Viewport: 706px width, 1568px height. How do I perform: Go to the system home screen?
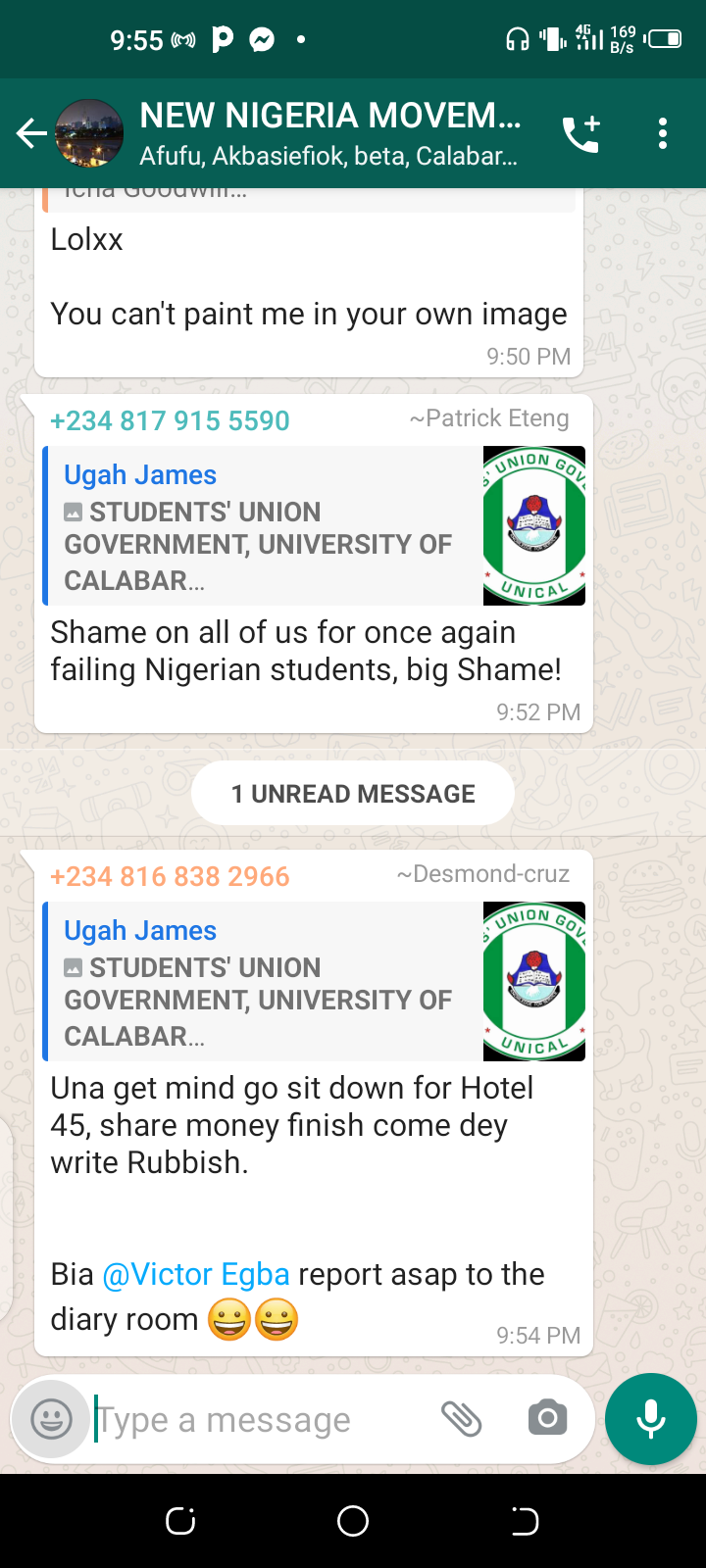point(353,1521)
